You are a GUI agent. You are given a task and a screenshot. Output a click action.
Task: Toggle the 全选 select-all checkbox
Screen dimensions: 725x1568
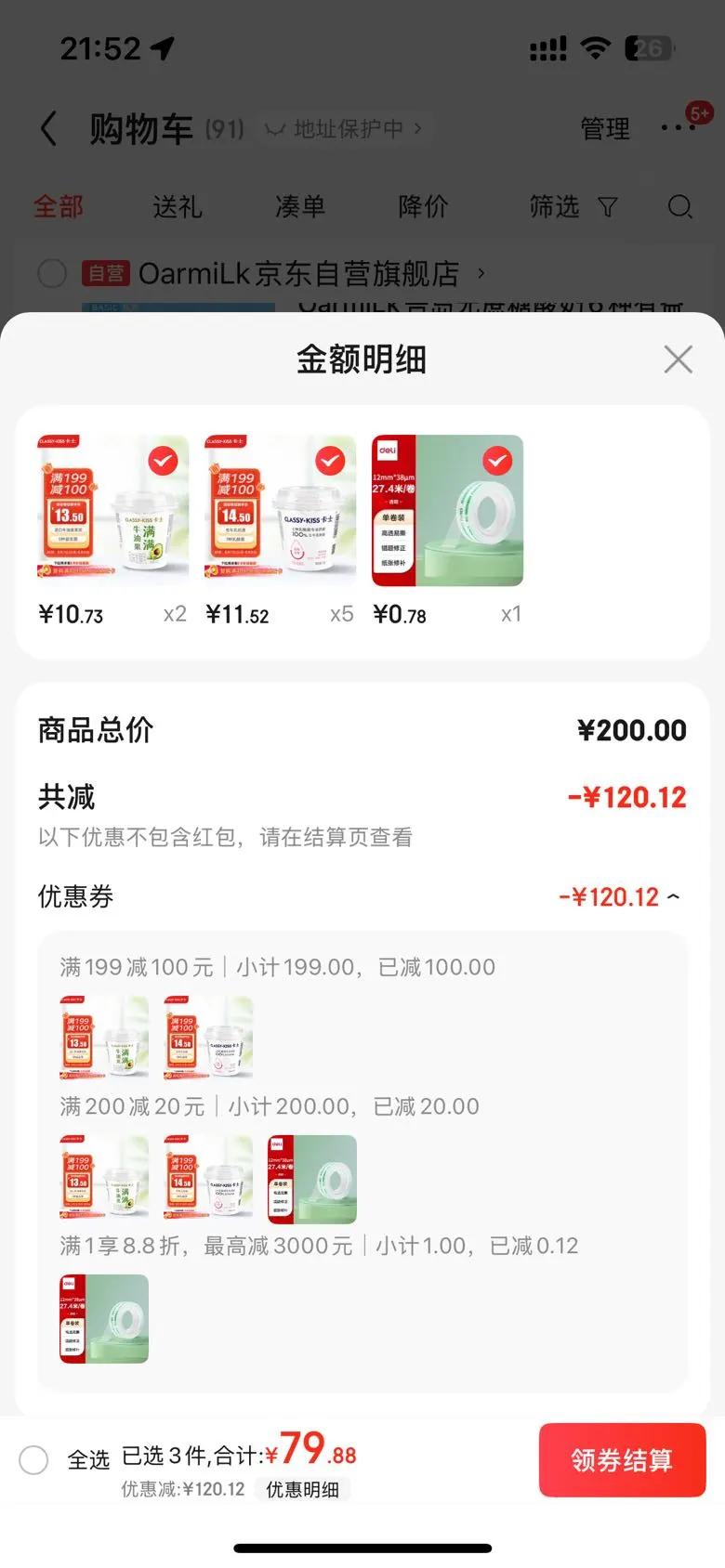pos(34,1459)
